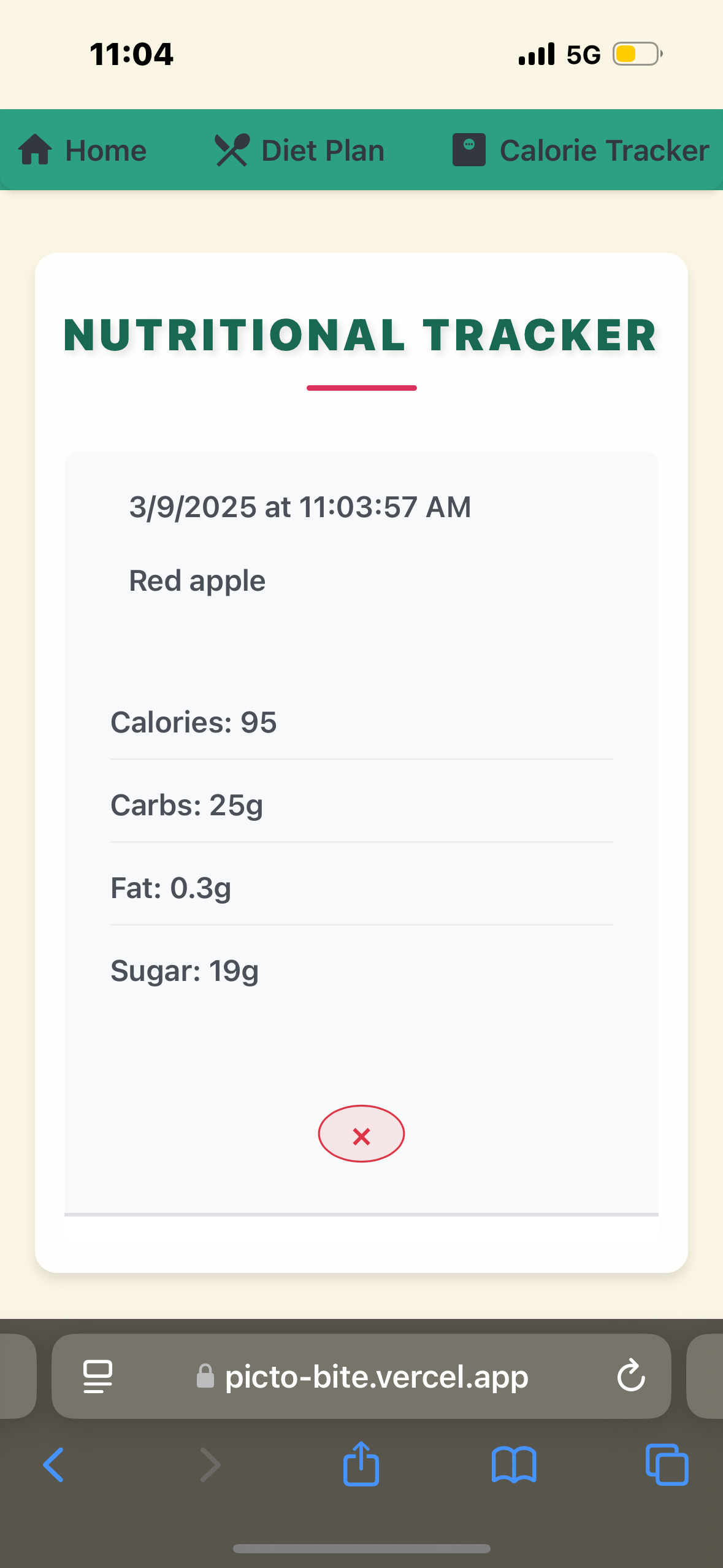
Task: Go to the Home page
Action: [83, 150]
